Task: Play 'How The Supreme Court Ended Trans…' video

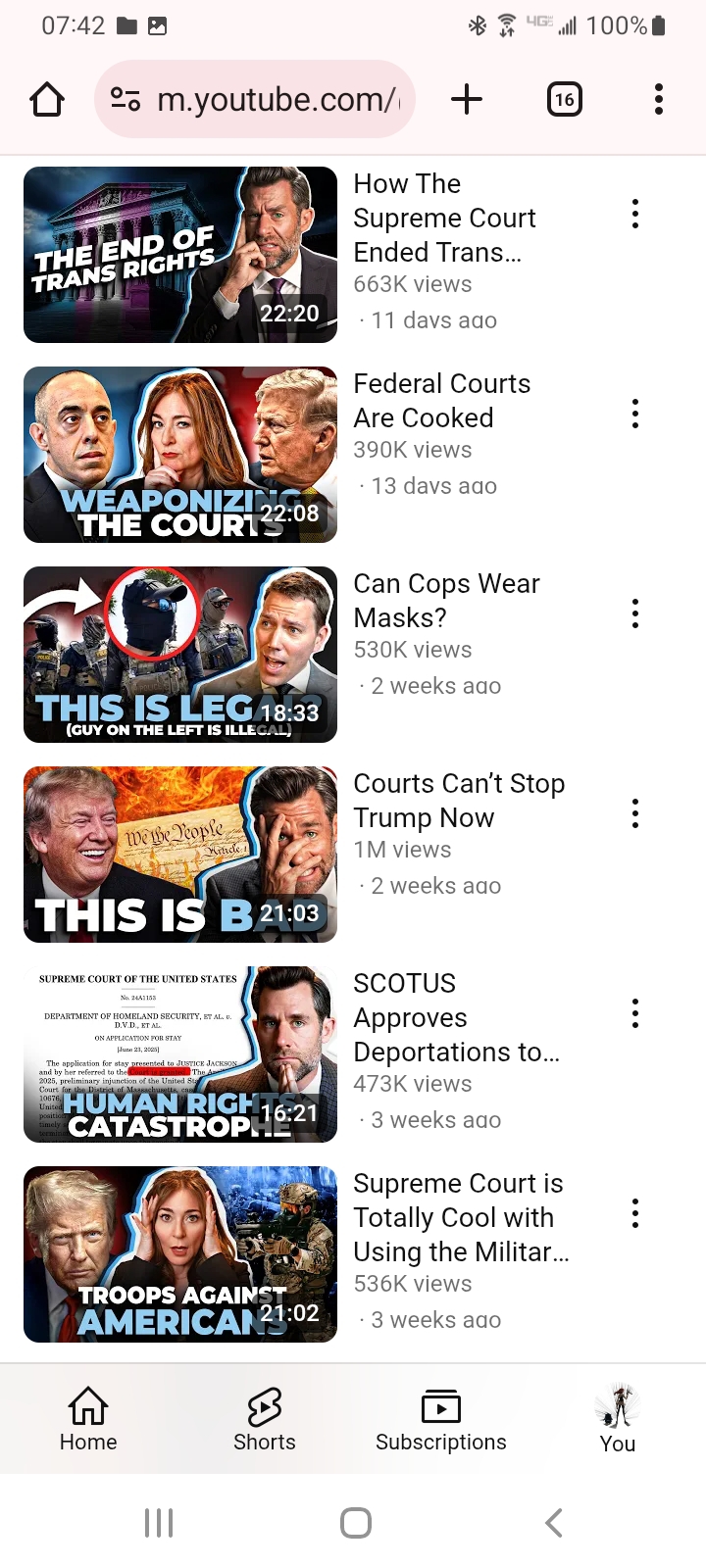Action: click(180, 255)
